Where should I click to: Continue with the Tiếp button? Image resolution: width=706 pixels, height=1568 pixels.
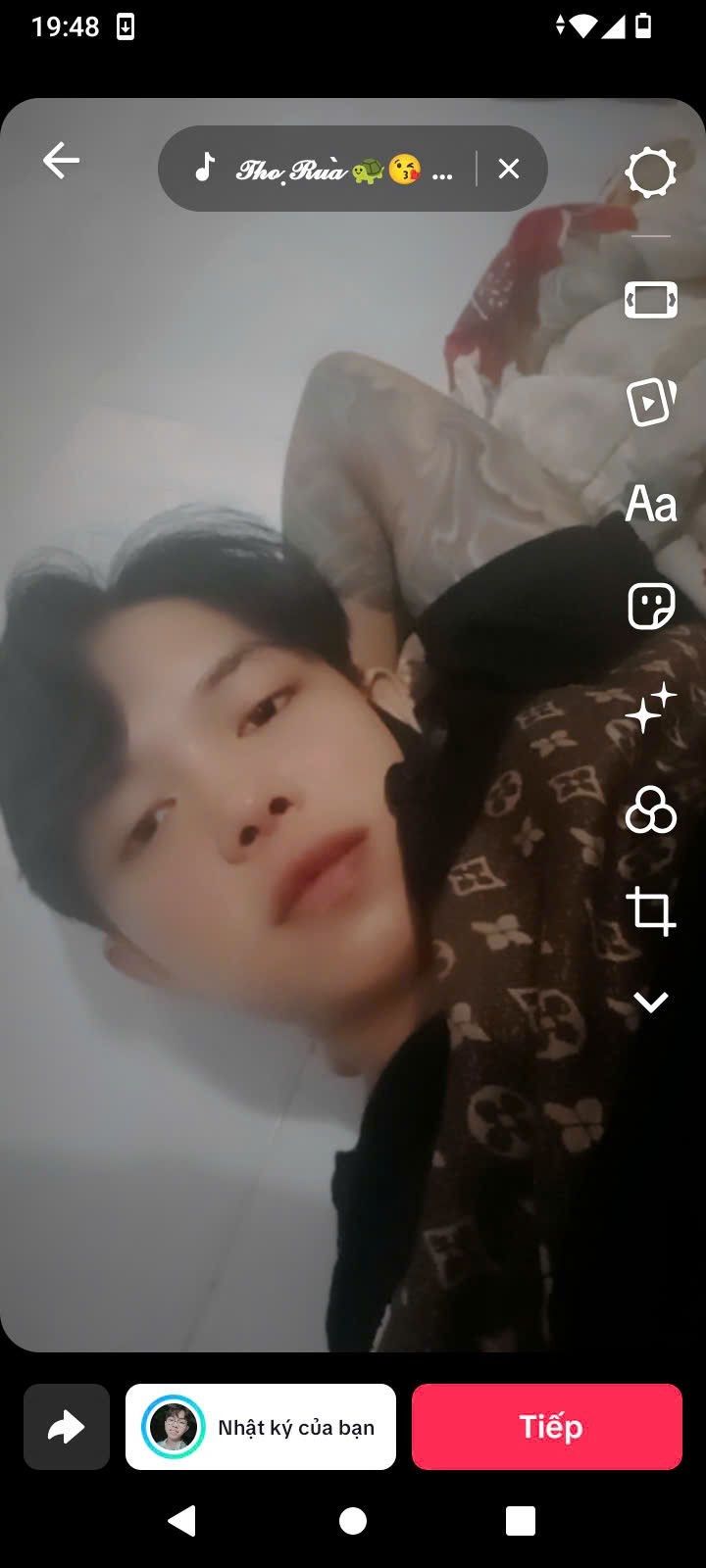pos(547,1427)
